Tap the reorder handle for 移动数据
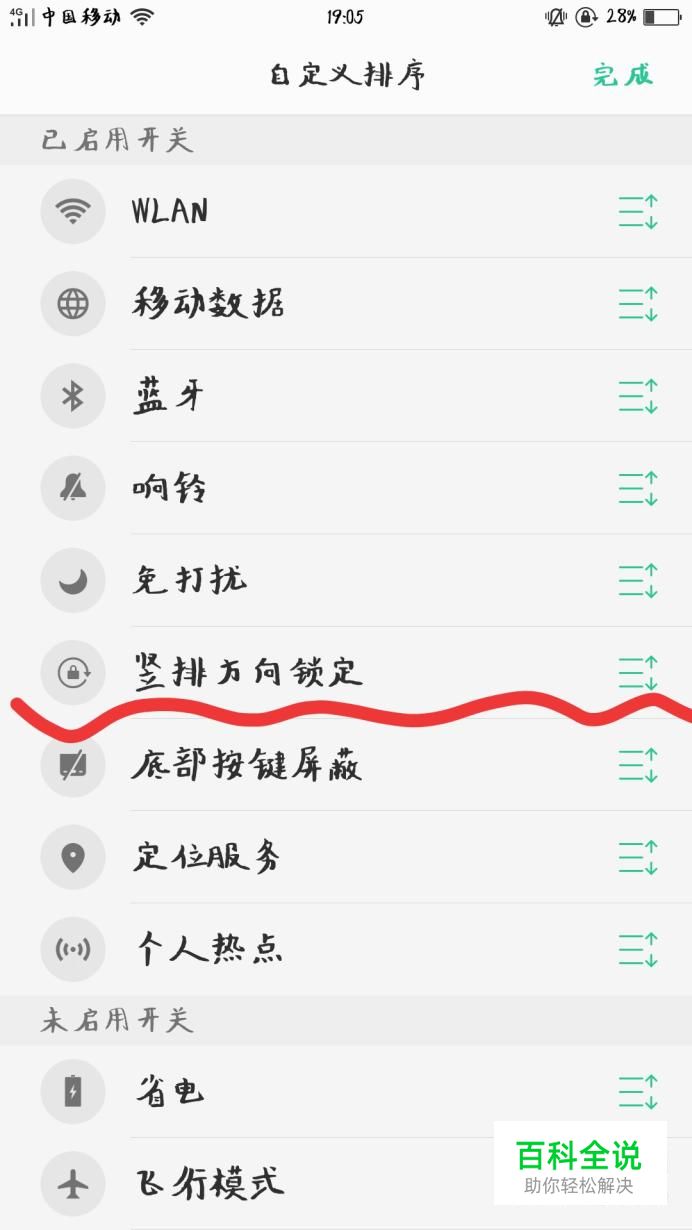This screenshot has height=1230, width=692. [638, 304]
